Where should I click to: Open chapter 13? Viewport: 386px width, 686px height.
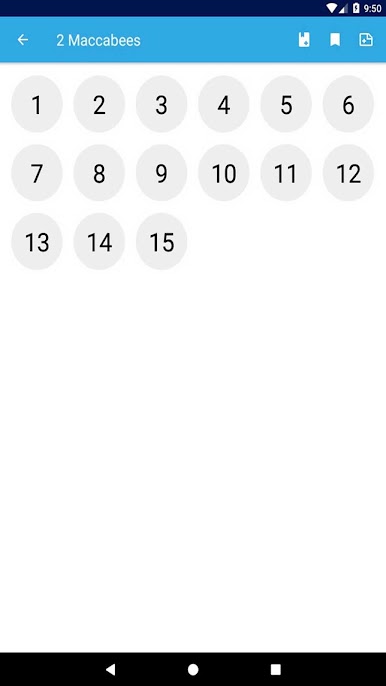[37, 242]
